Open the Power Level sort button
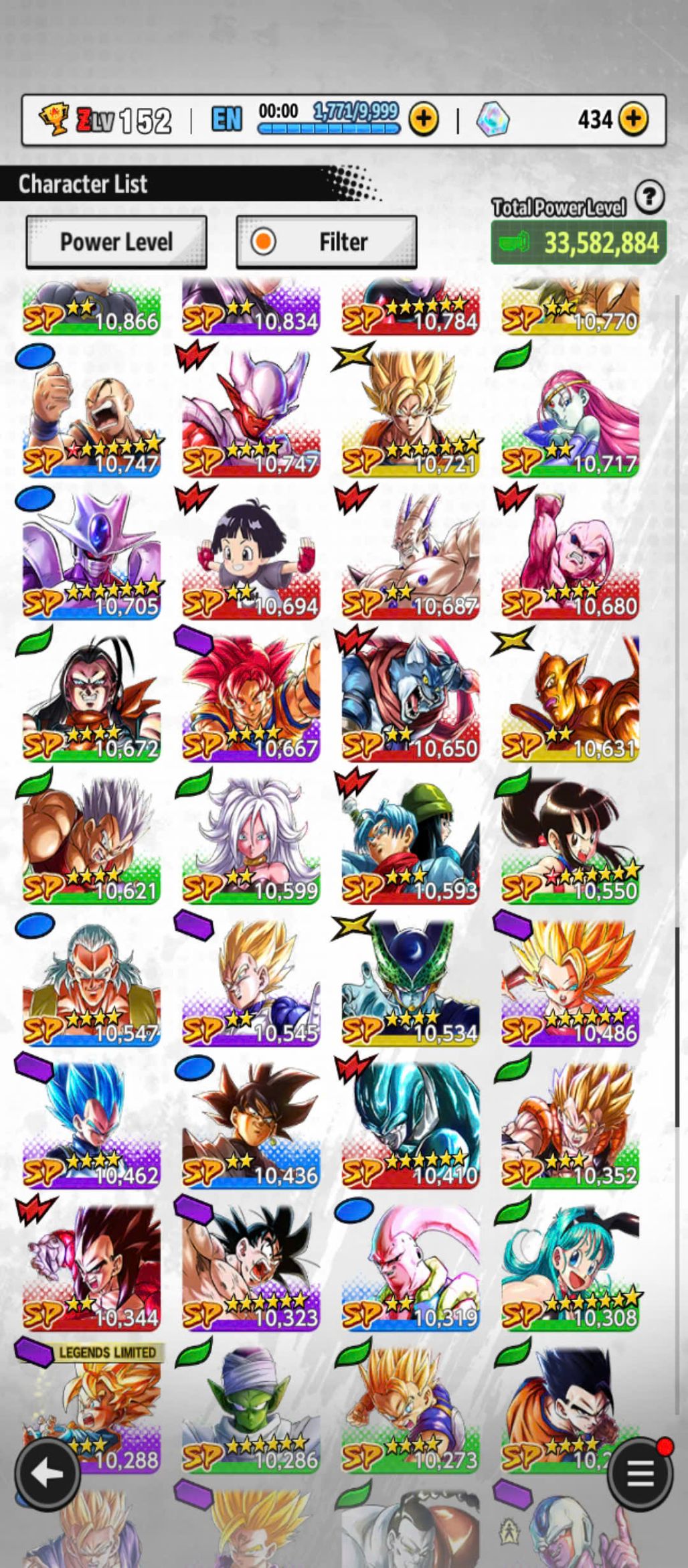The image size is (688, 1568). [116, 242]
